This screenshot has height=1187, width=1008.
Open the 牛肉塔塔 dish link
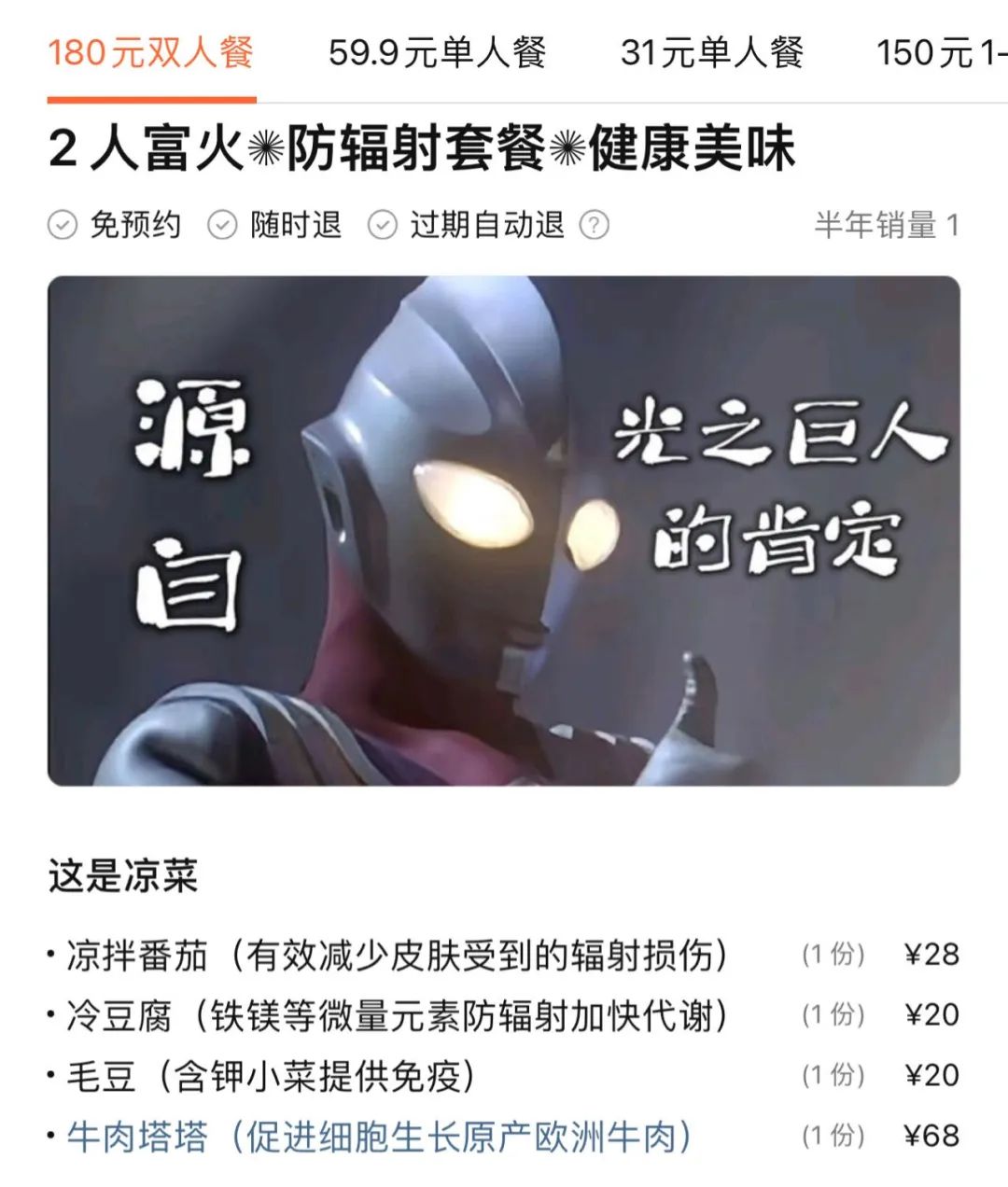click(x=379, y=1137)
